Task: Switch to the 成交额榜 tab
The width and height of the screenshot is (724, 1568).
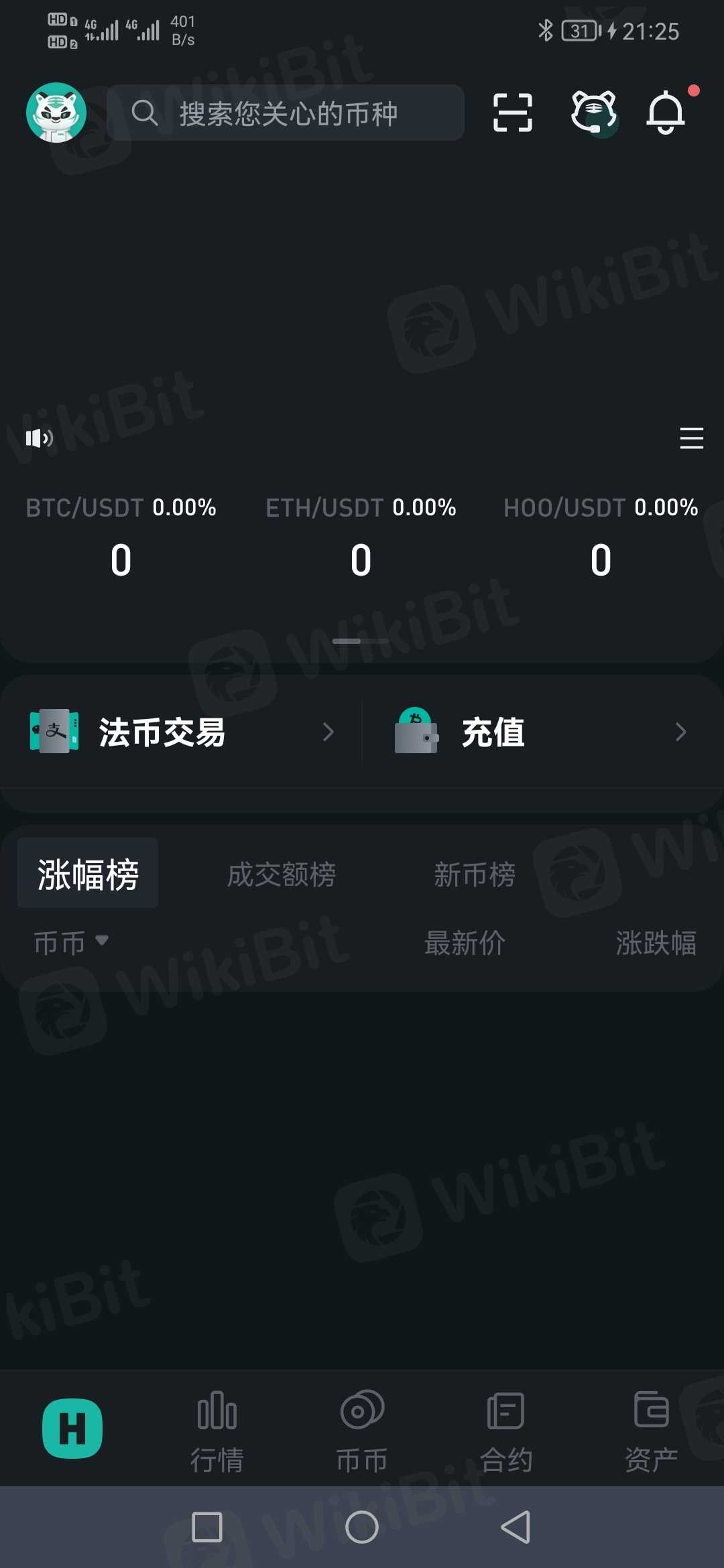Action: point(282,874)
